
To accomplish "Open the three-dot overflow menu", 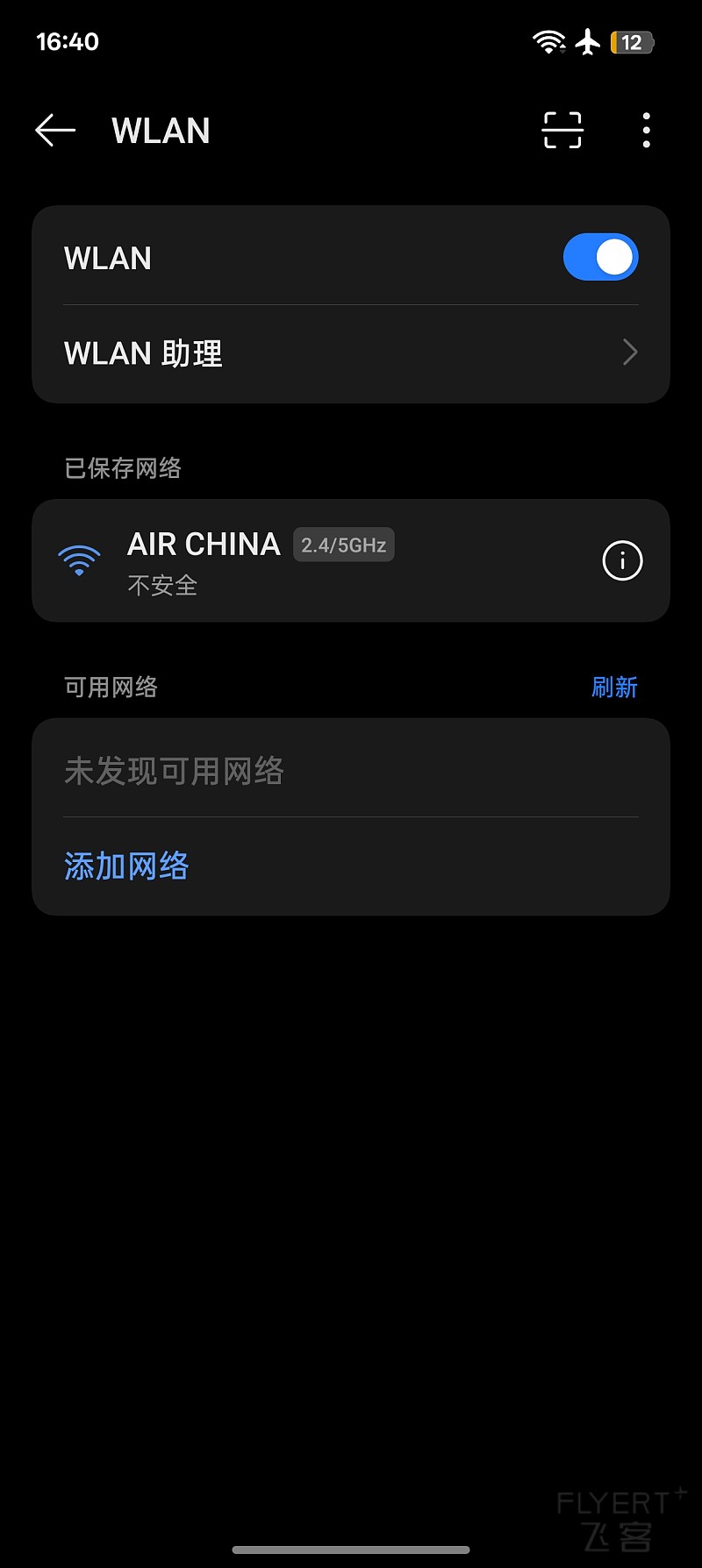I will (x=647, y=131).
